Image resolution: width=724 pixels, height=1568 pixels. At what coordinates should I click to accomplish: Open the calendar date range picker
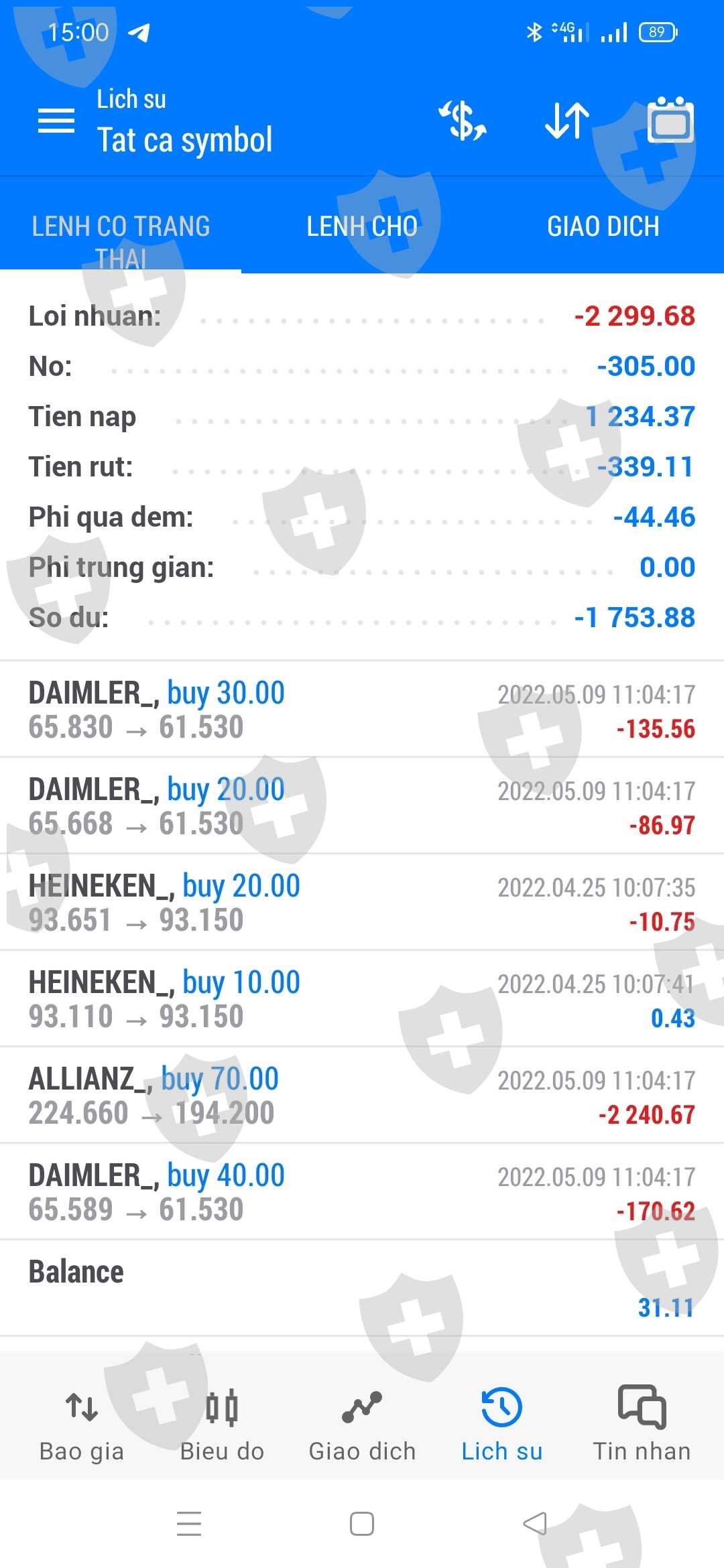(x=670, y=121)
